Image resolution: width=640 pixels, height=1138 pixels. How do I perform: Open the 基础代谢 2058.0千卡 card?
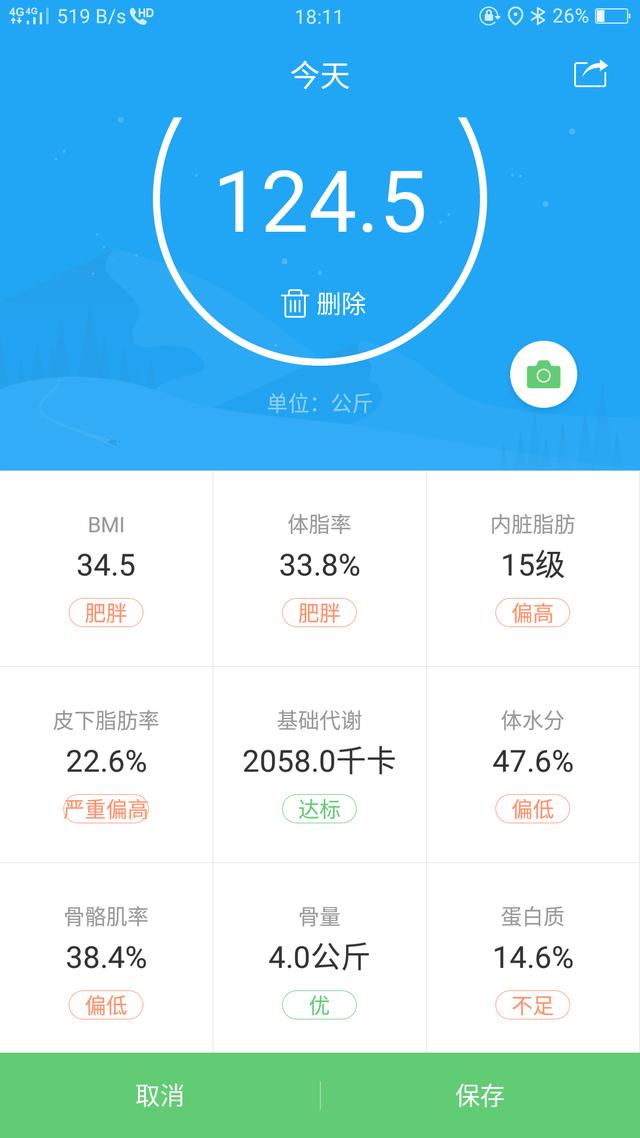319,764
